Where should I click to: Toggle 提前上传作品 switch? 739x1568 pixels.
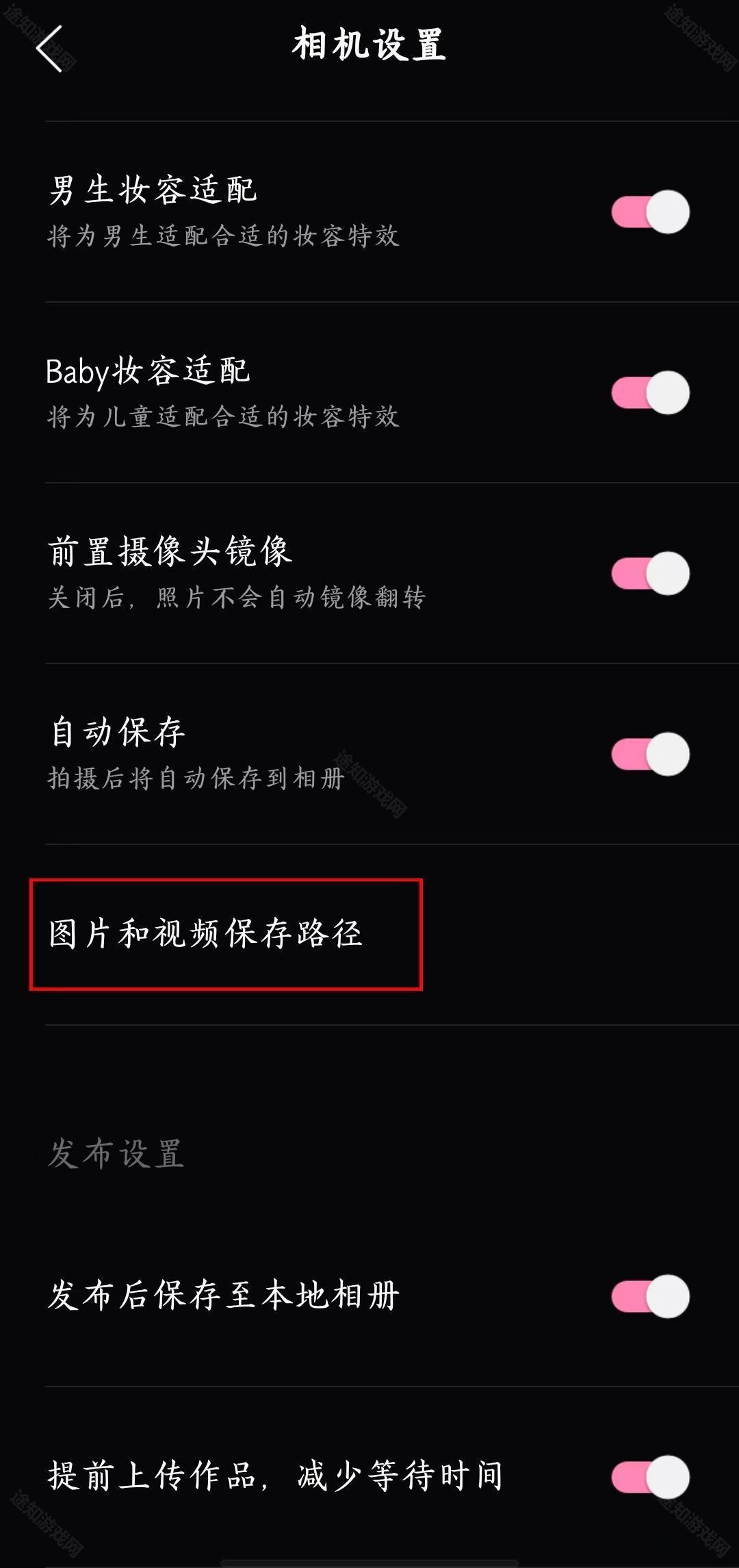650,1477
